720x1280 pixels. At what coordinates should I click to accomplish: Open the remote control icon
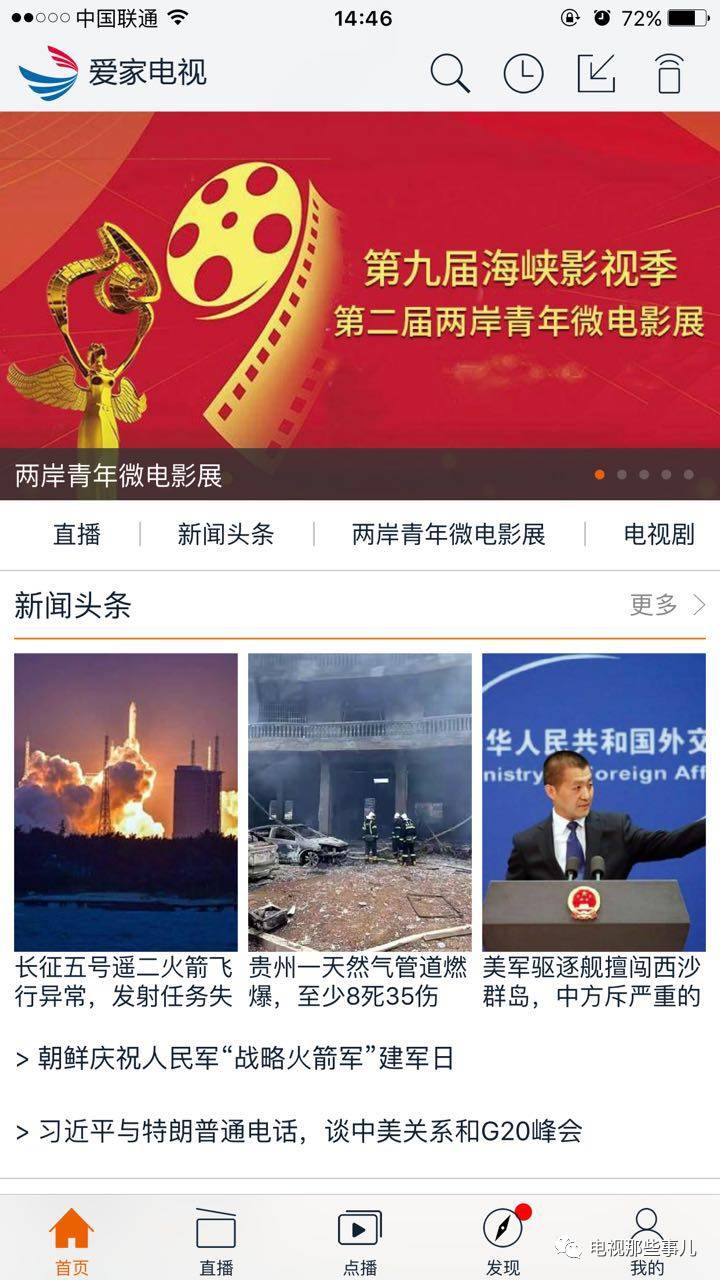[x=668, y=73]
